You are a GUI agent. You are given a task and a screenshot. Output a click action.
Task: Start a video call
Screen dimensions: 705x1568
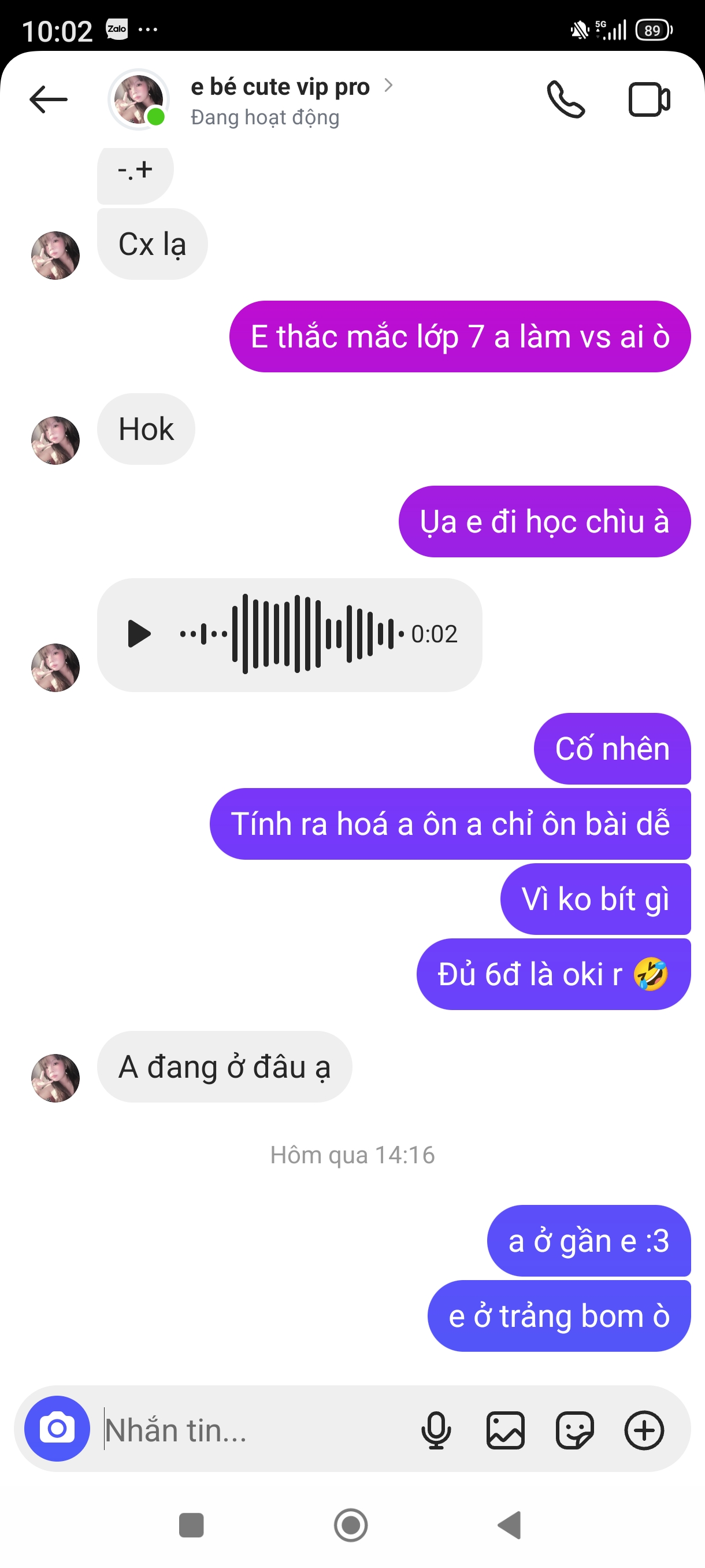point(648,100)
